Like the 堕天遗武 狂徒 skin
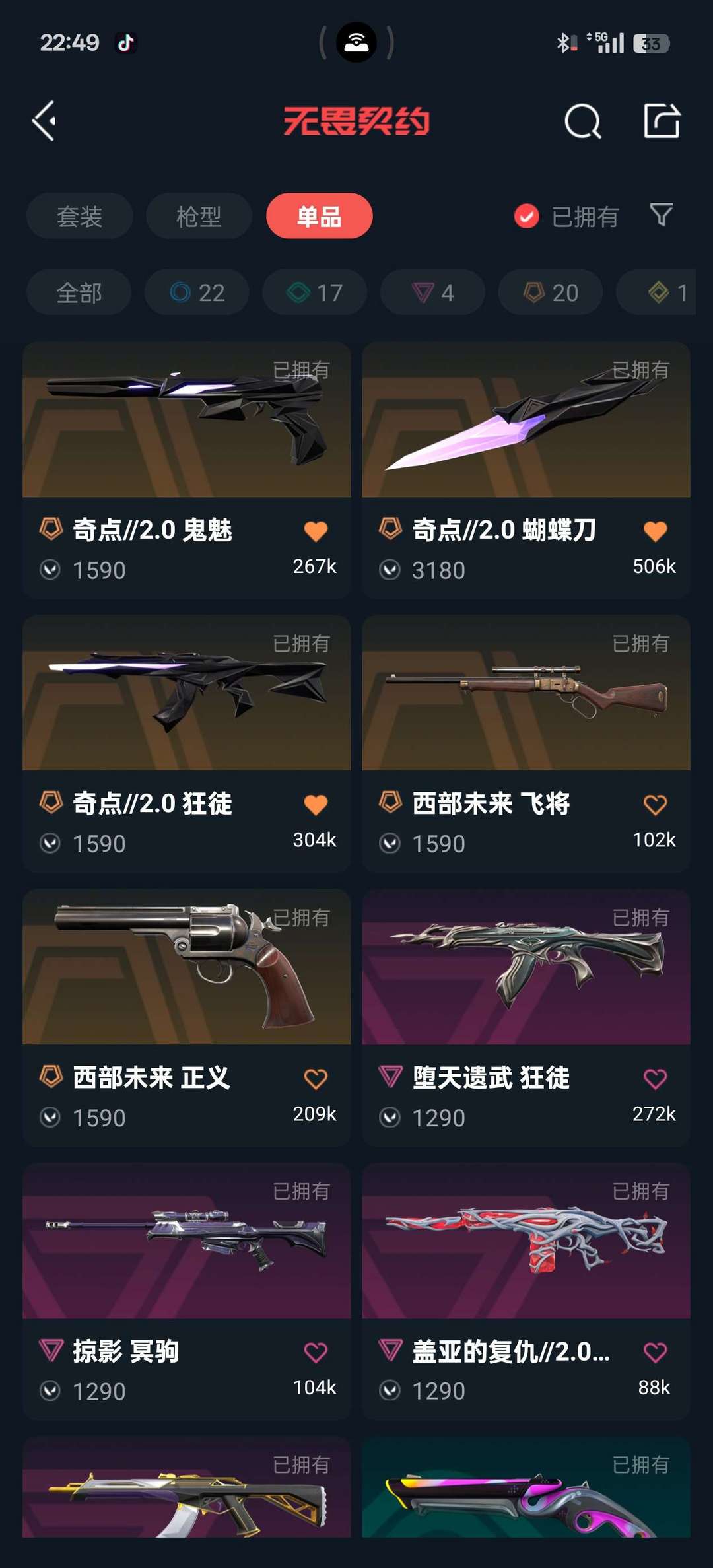The image size is (713, 1568). tap(655, 1079)
